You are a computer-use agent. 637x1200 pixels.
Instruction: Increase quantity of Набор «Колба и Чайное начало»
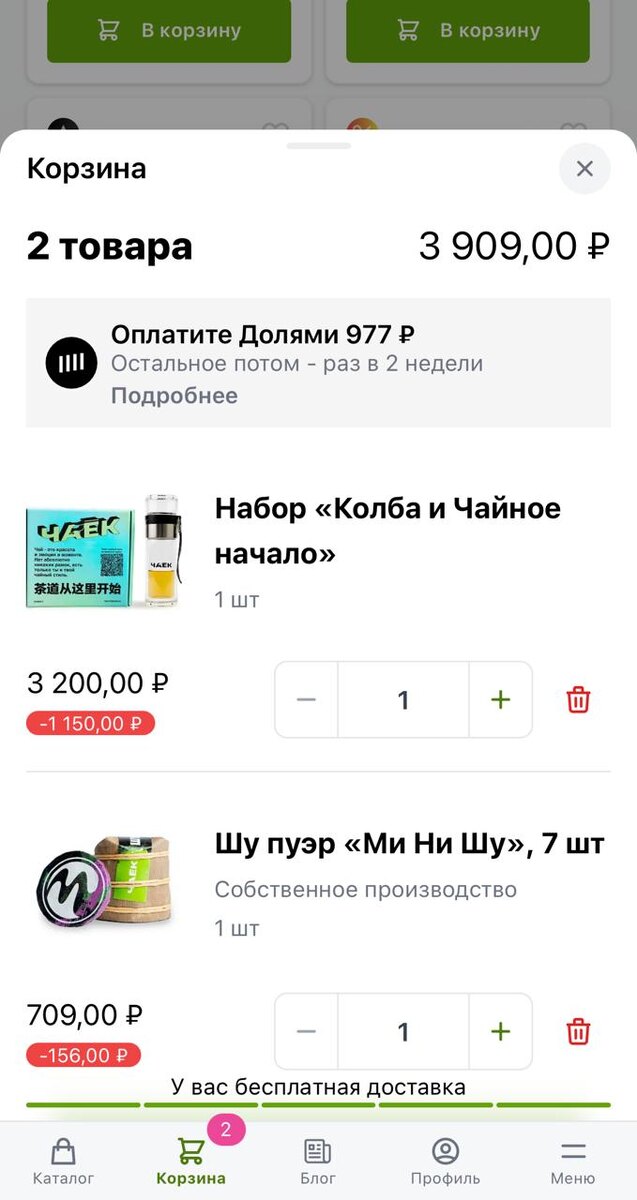[501, 700]
